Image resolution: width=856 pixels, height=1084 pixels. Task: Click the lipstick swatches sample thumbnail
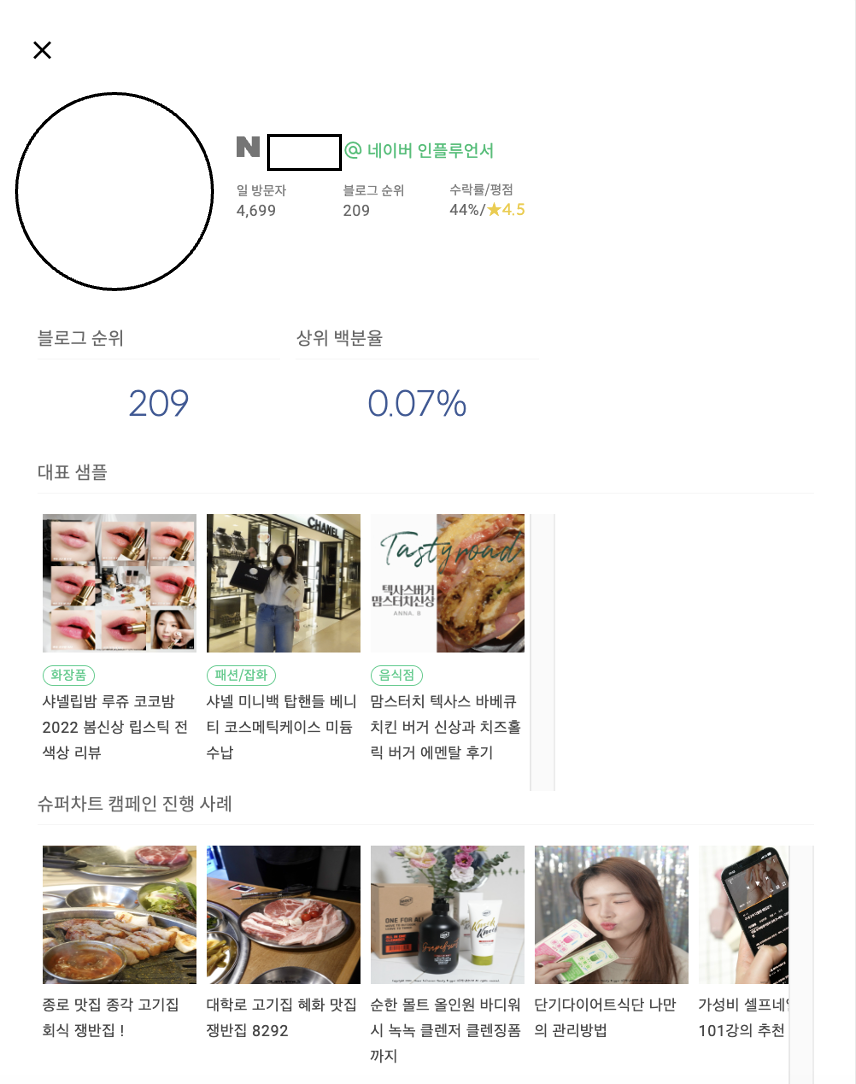pyautogui.click(x=118, y=583)
